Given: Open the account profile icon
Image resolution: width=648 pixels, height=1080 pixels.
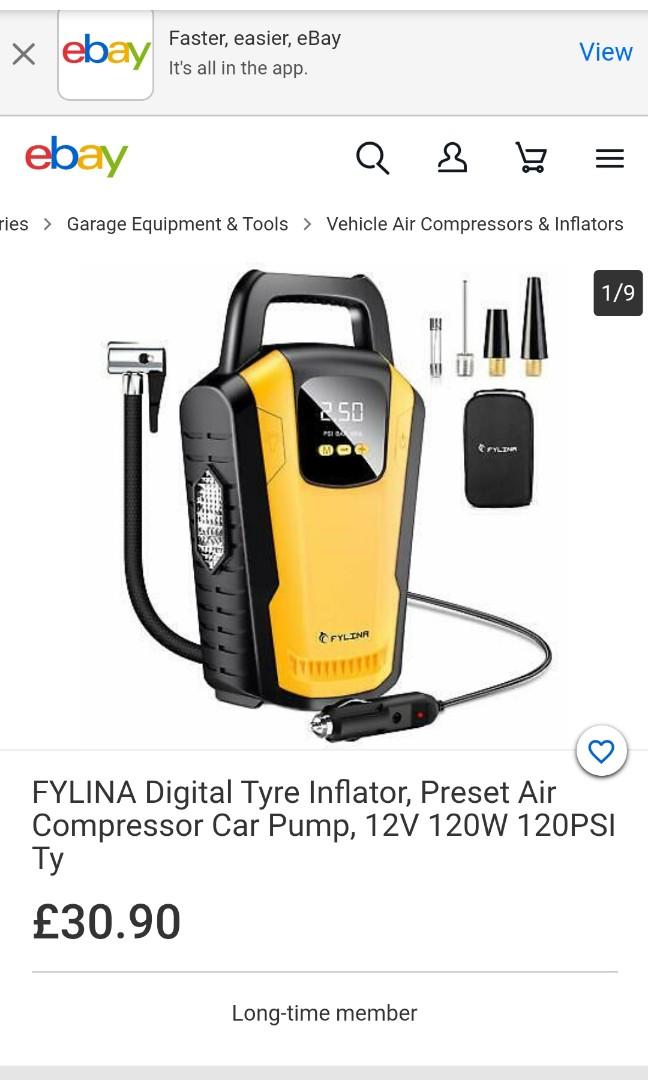Looking at the screenshot, I should click(x=452, y=158).
